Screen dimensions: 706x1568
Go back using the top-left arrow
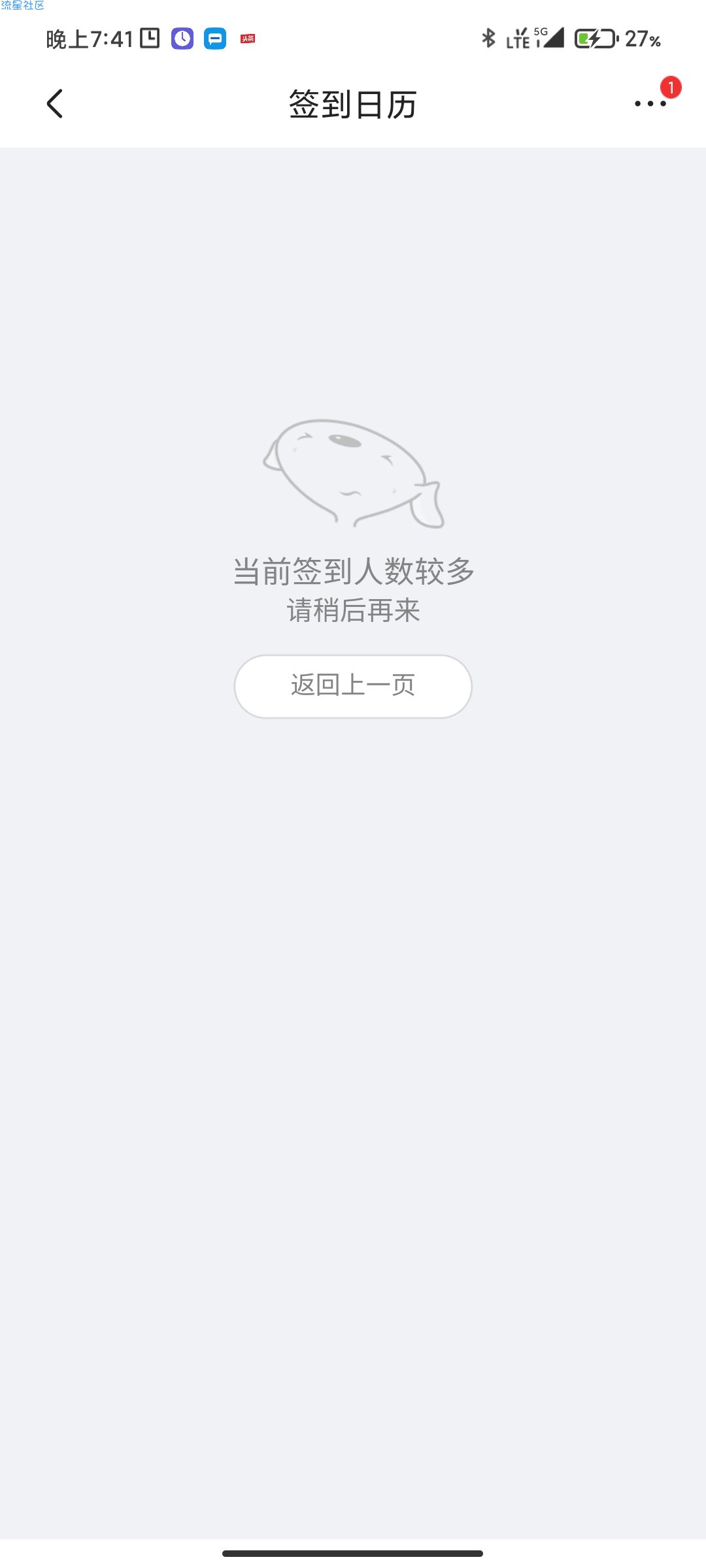click(56, 104)
